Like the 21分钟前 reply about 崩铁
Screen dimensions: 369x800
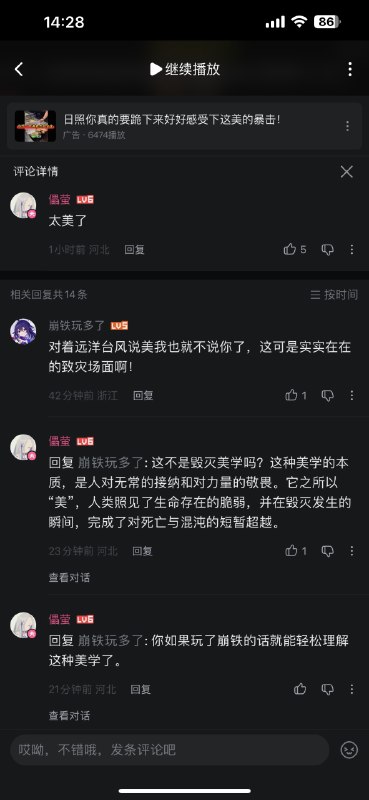coord(300,689)
